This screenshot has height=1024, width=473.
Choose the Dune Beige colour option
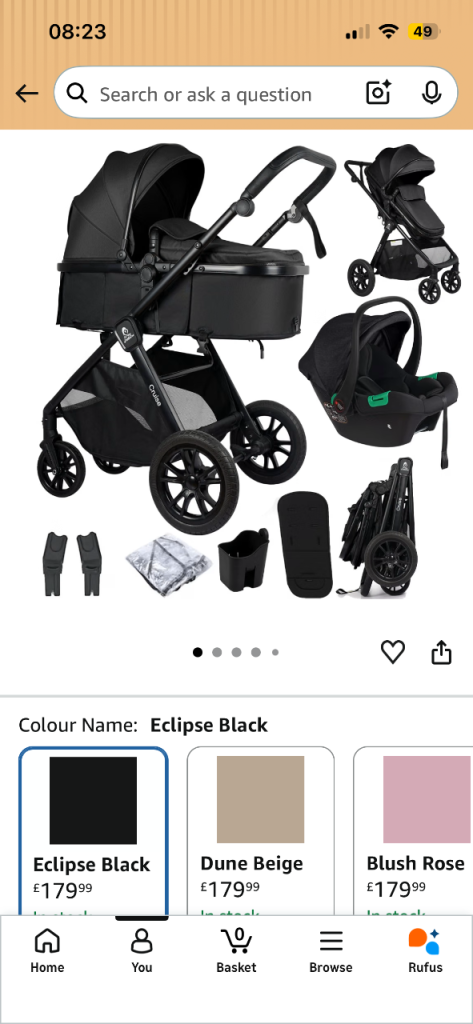pos(261,831)
